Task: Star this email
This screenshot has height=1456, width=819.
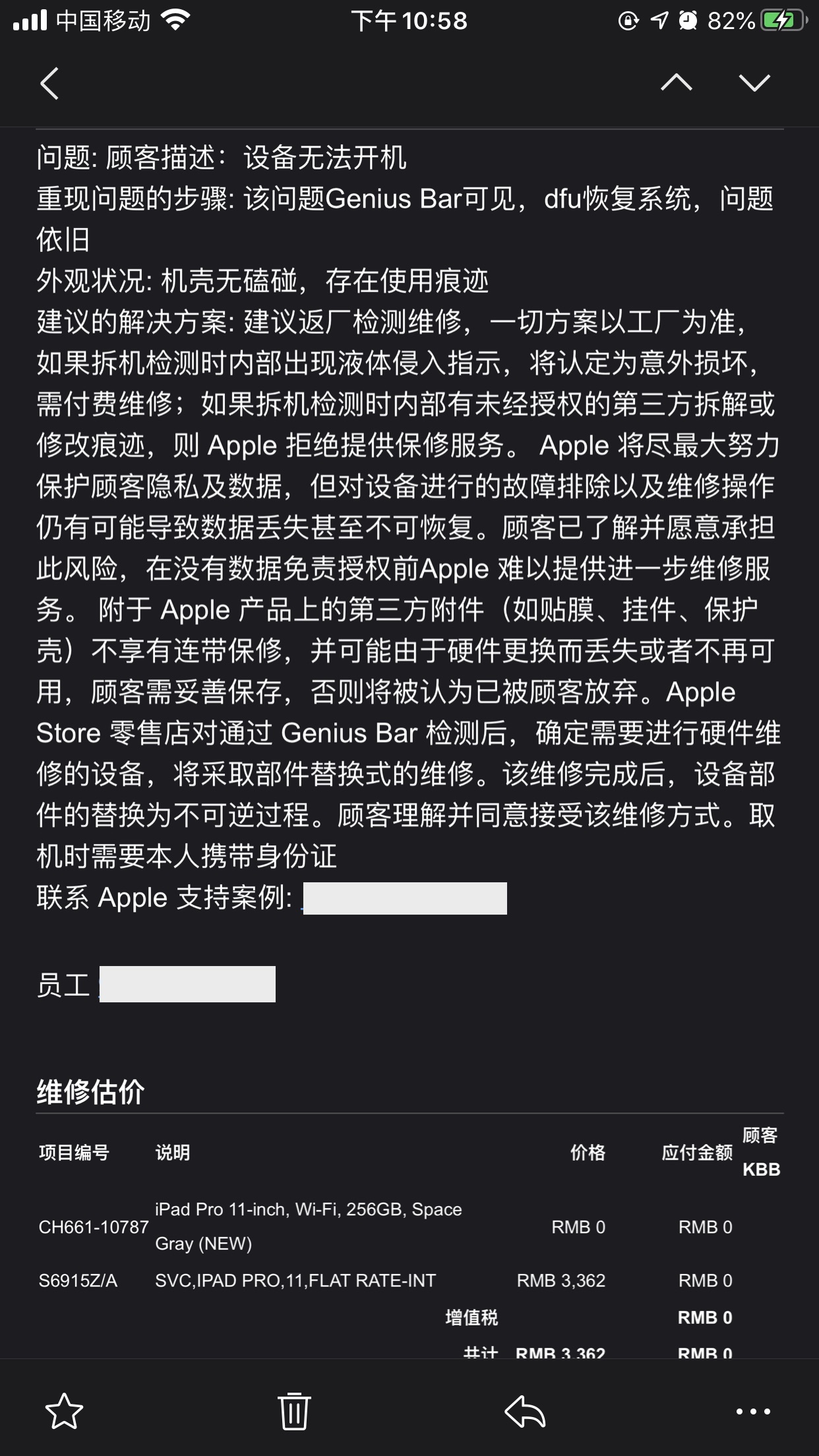Action: pyautogui.click(x=64, y=1412)
